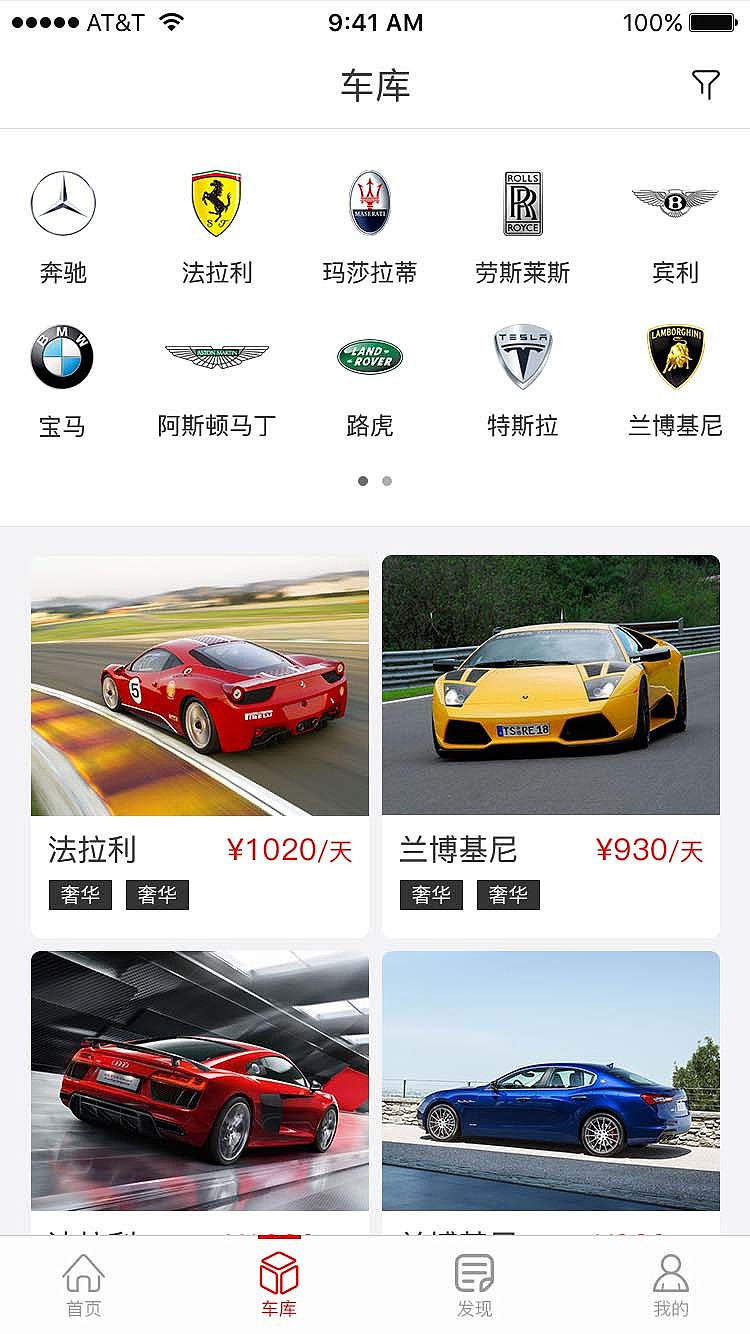Tap the 奔驰 Mercedes-Benz logo
The width and height of the screenshot is (750, 1334).
pyautogui.click(x=63, y=203)
